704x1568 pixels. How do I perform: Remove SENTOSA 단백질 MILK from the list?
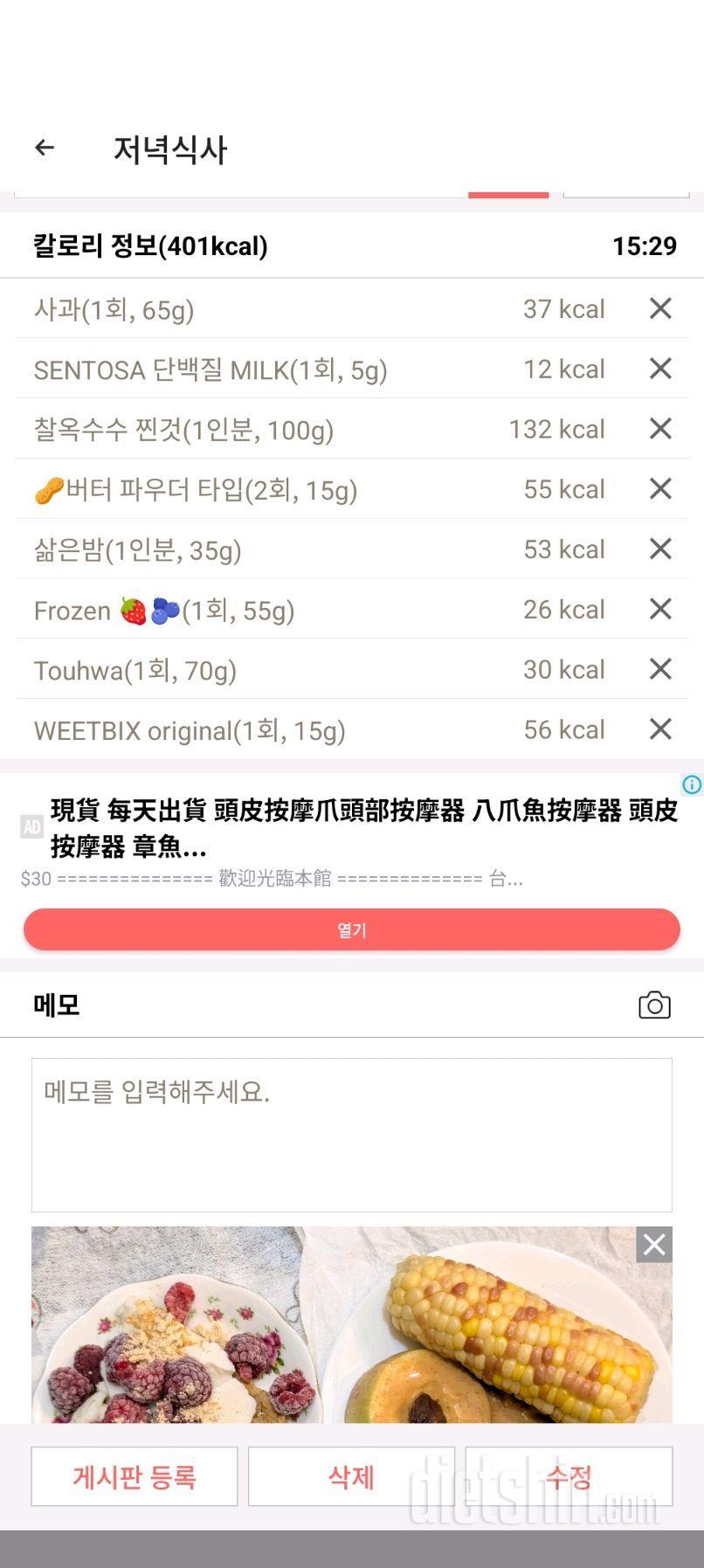point(660,369)
